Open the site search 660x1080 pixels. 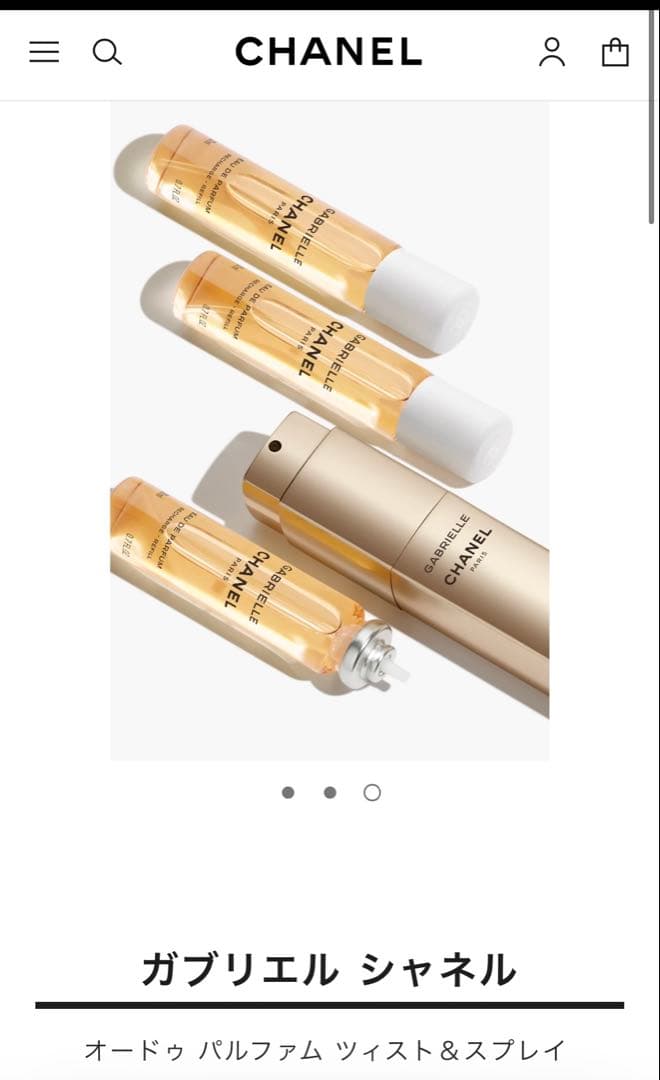pos(107,52)
